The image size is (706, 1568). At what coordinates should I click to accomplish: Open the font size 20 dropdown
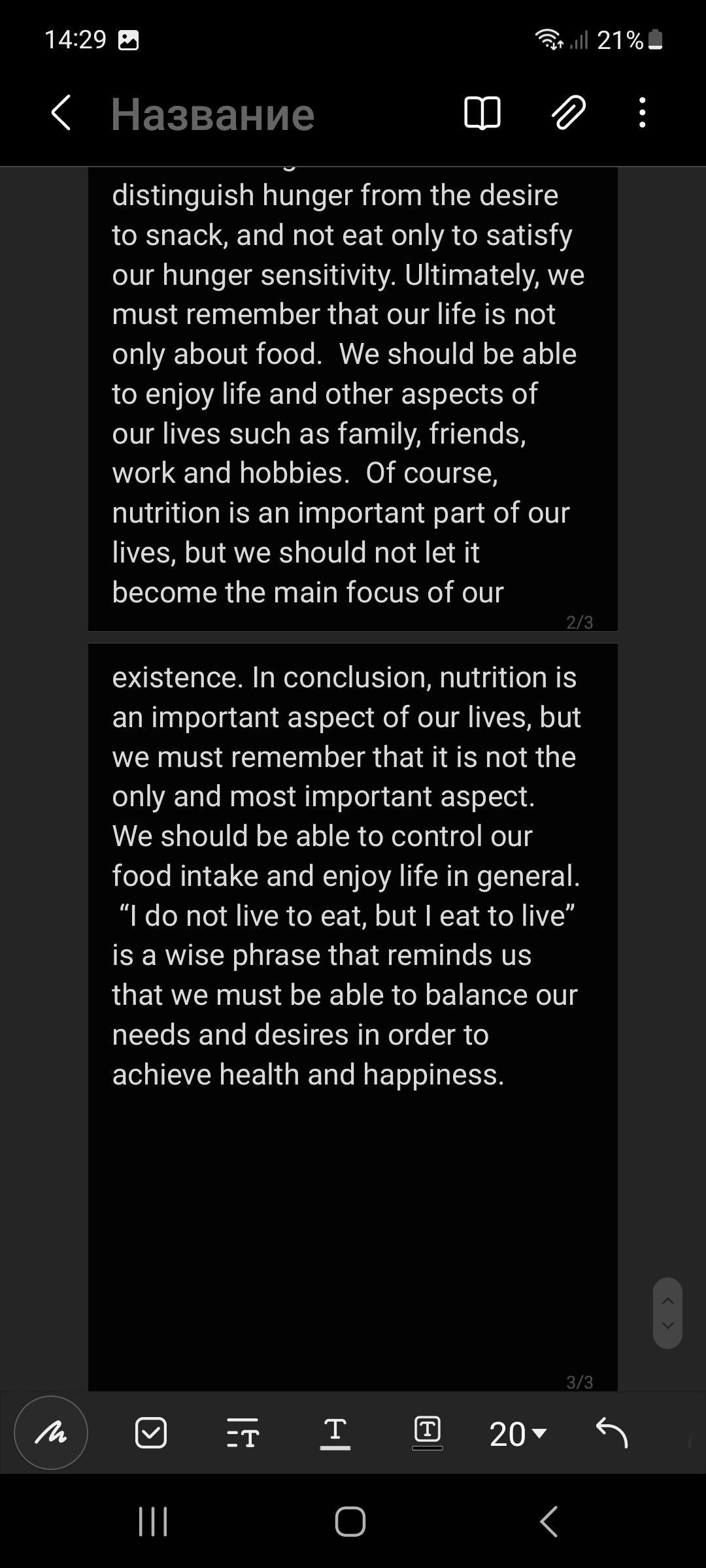(517, 1434)
